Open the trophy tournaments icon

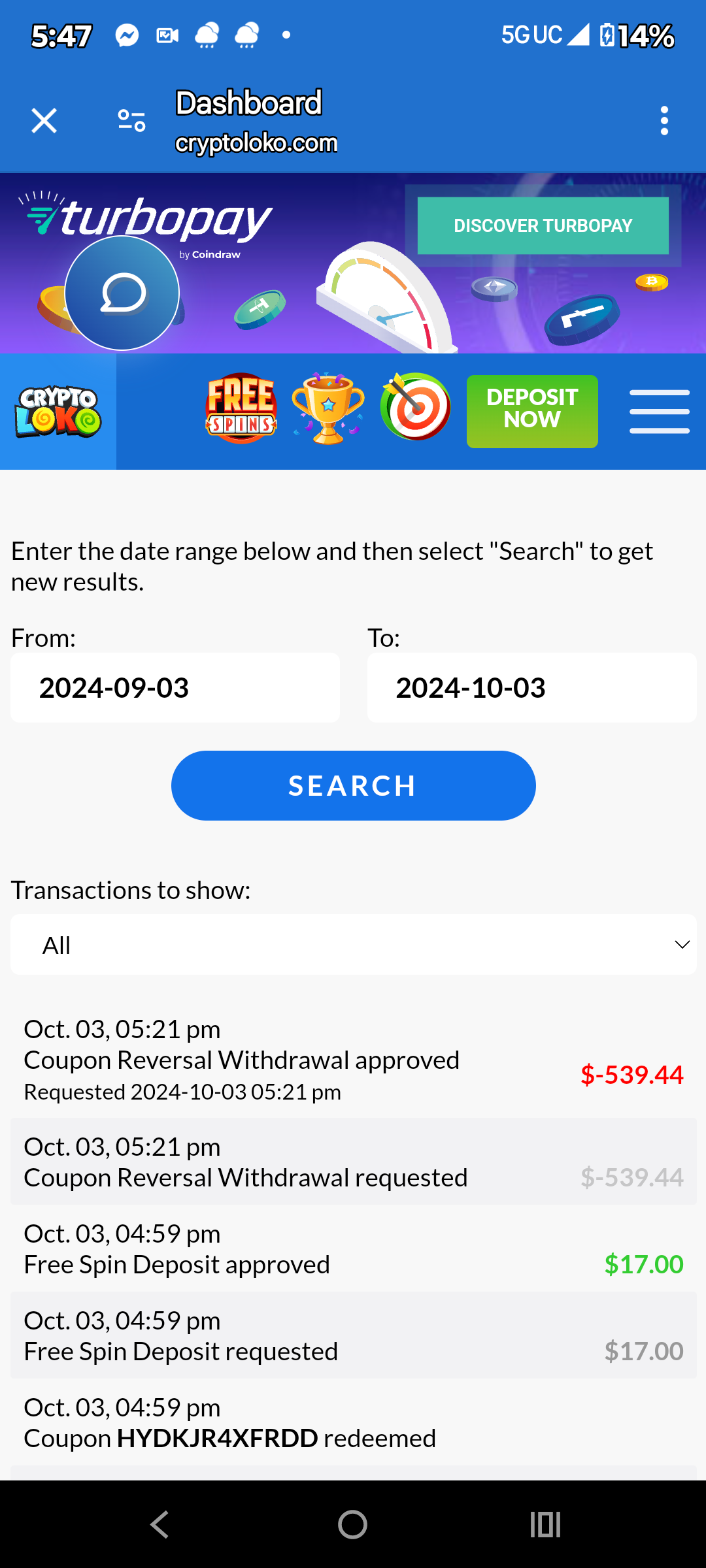(328, 409)
